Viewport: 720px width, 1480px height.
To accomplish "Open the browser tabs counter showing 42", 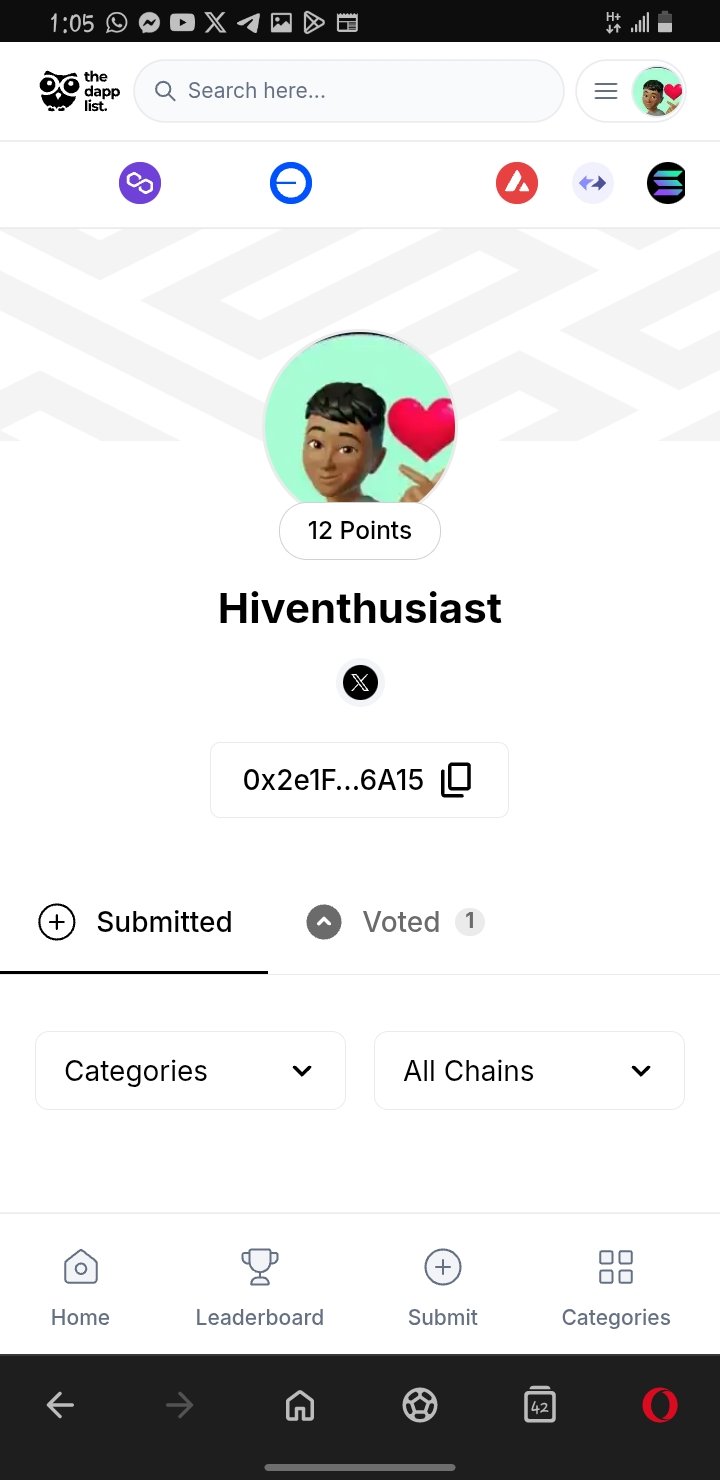I will point(540,1406).
